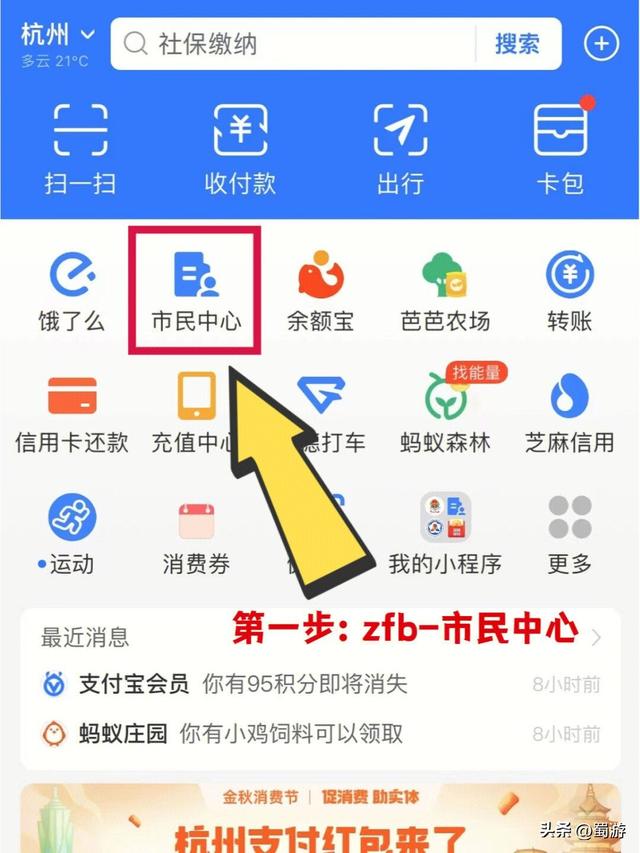Image resolution: width=640 pixels, height=853 pixels.
Task: Open 信用卡还款 credit card repayment
Action: tap(72, 413)
